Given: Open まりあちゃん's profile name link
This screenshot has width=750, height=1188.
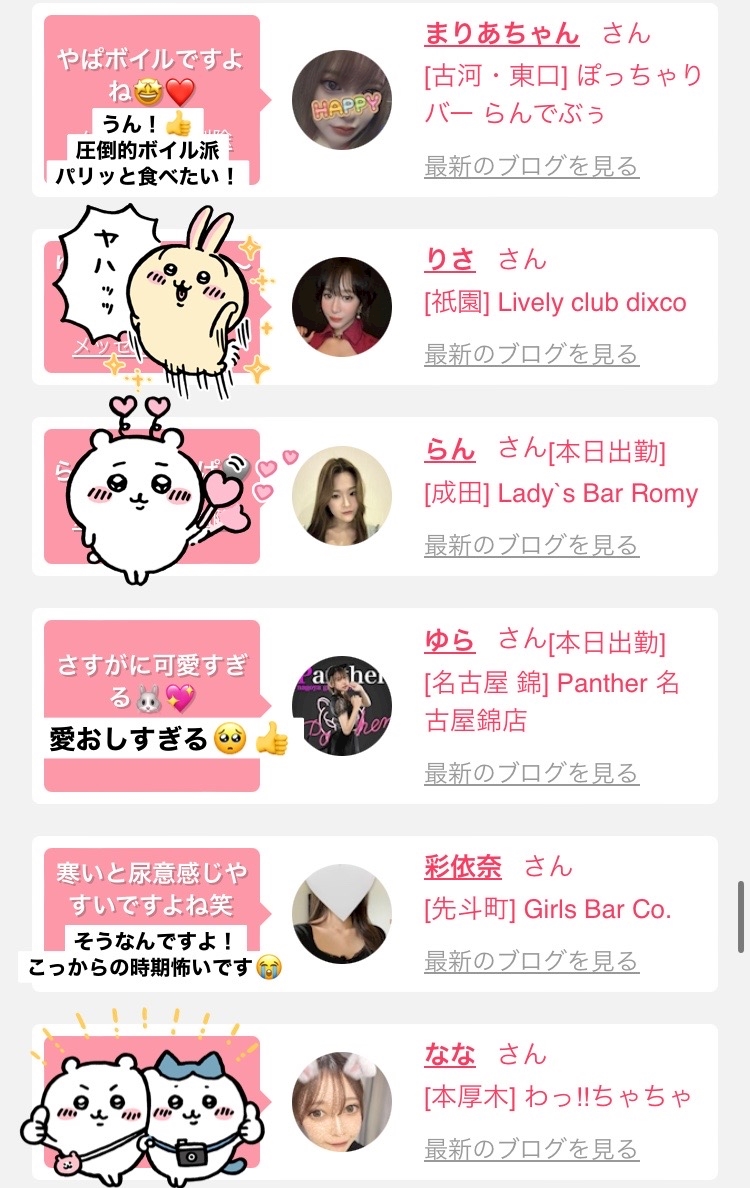Looking at the screenshot, I should [x=502, y=33].
